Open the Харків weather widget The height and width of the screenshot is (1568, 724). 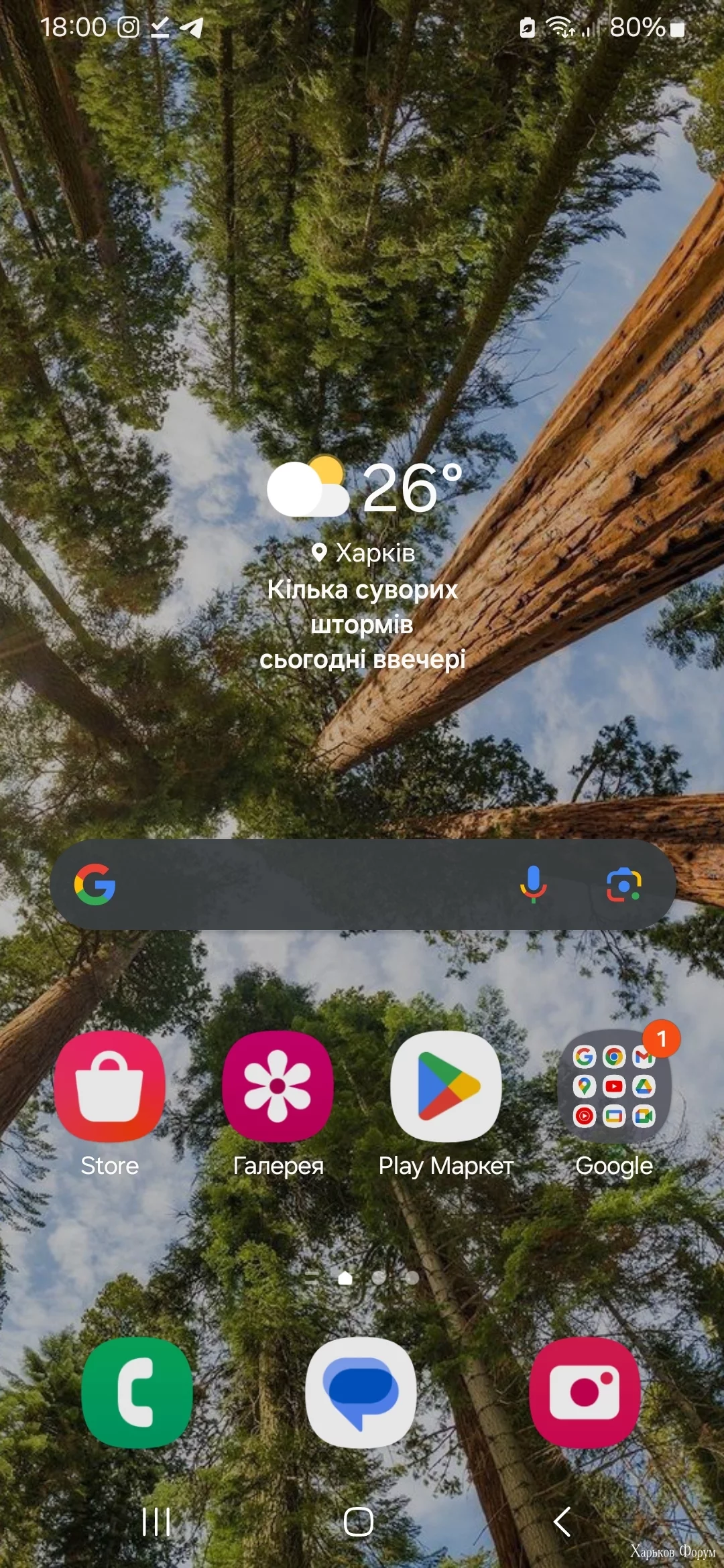(363, 563)
